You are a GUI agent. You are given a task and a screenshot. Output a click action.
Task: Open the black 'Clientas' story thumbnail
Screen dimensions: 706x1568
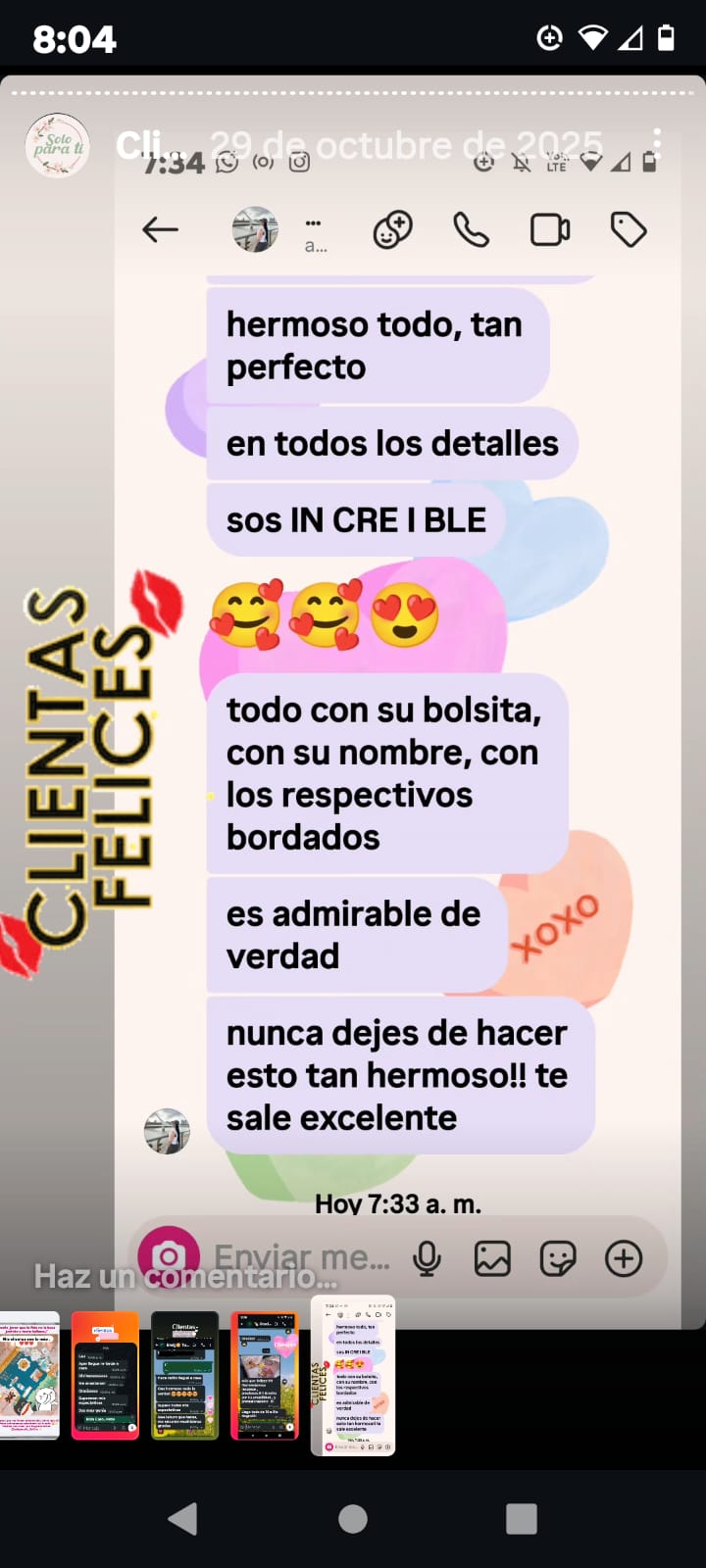point(185,1375)
